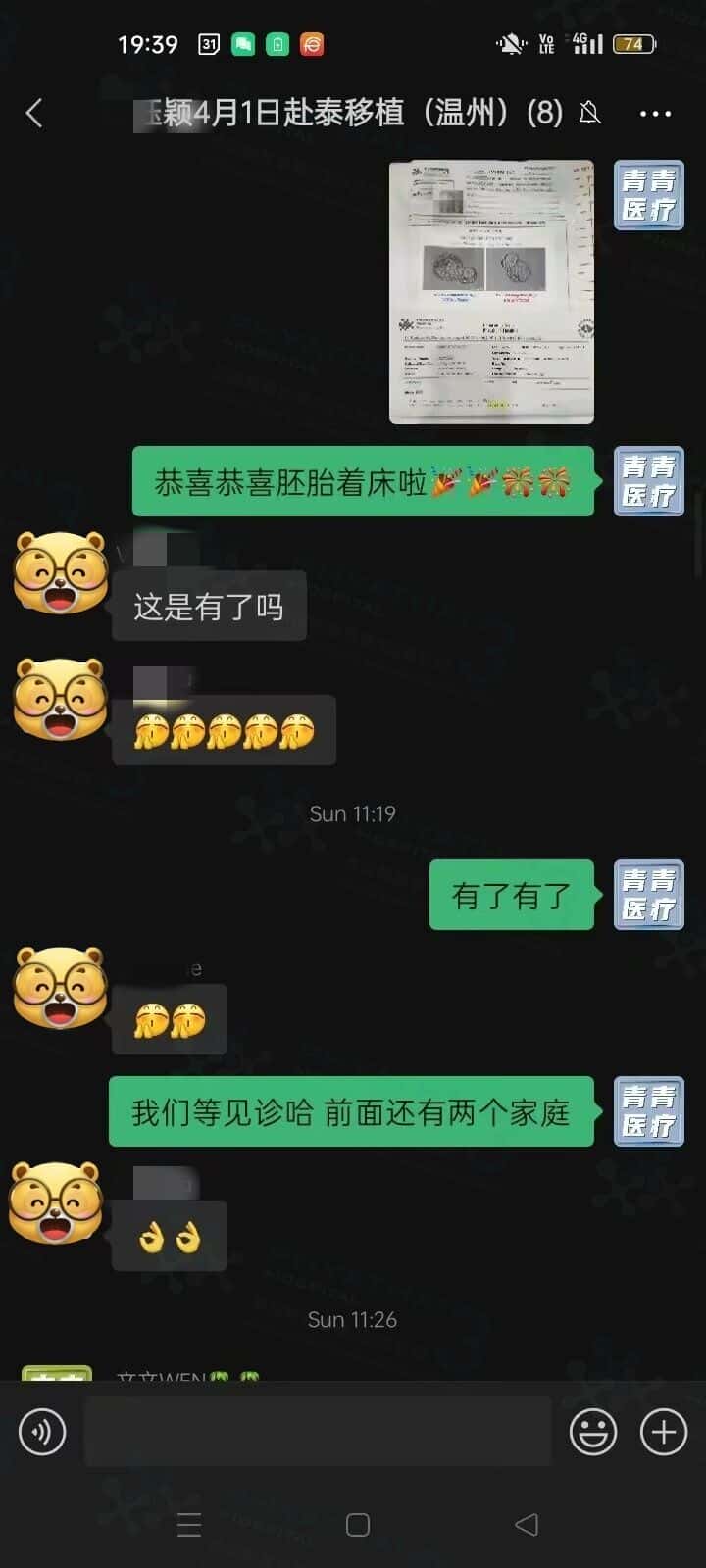The width and height of the screenshot is (706, 1568).
Task: Switch to voice message input
Action: point(42,1432)
